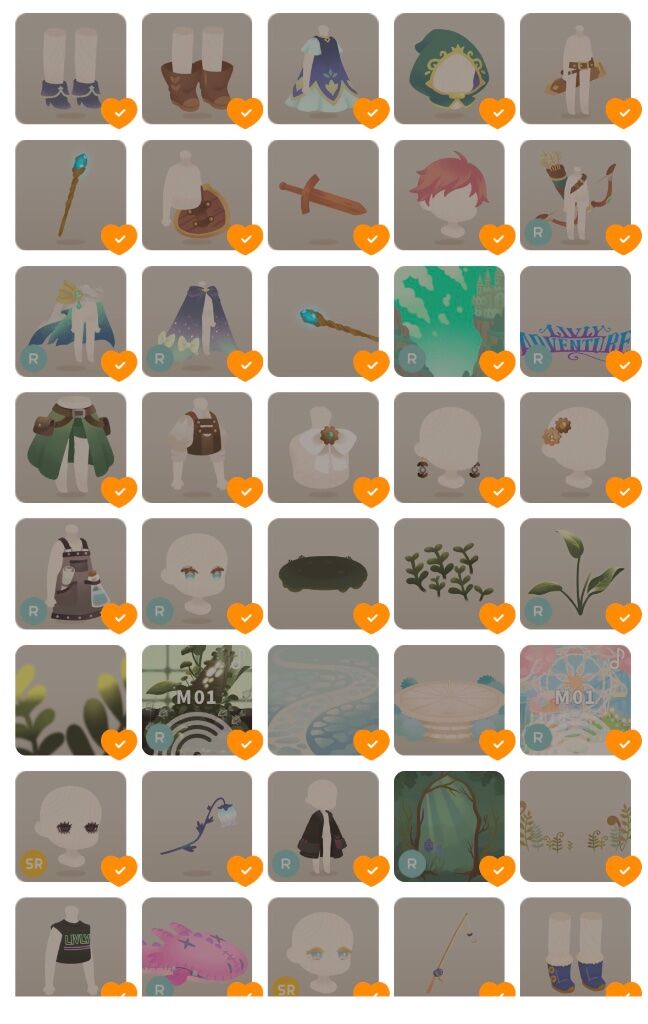Select the wooden sword item
The height and width of the screenshot is (1024, 648).
tap(322, 194)
